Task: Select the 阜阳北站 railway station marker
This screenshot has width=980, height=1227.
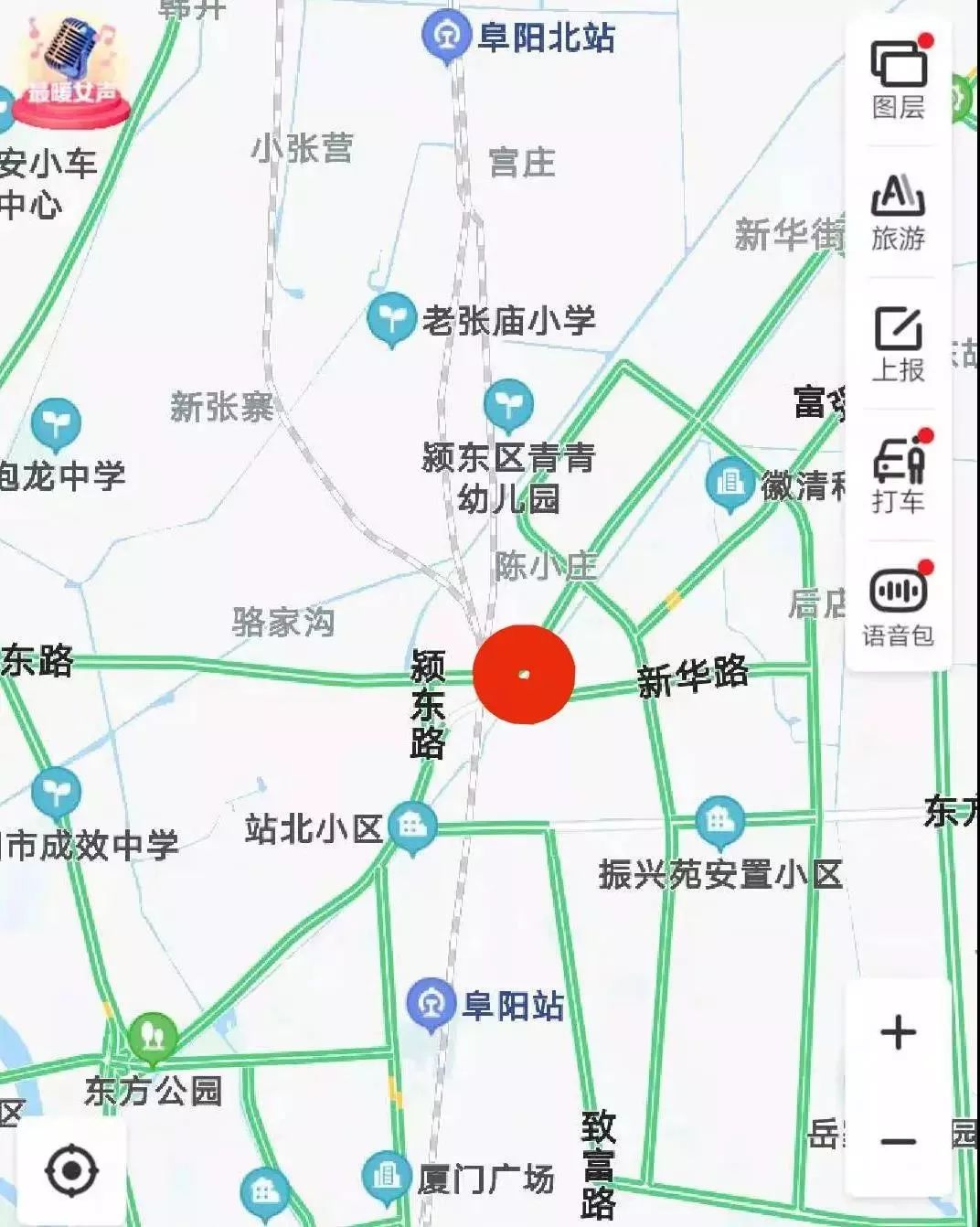Action: pos(445,37)
